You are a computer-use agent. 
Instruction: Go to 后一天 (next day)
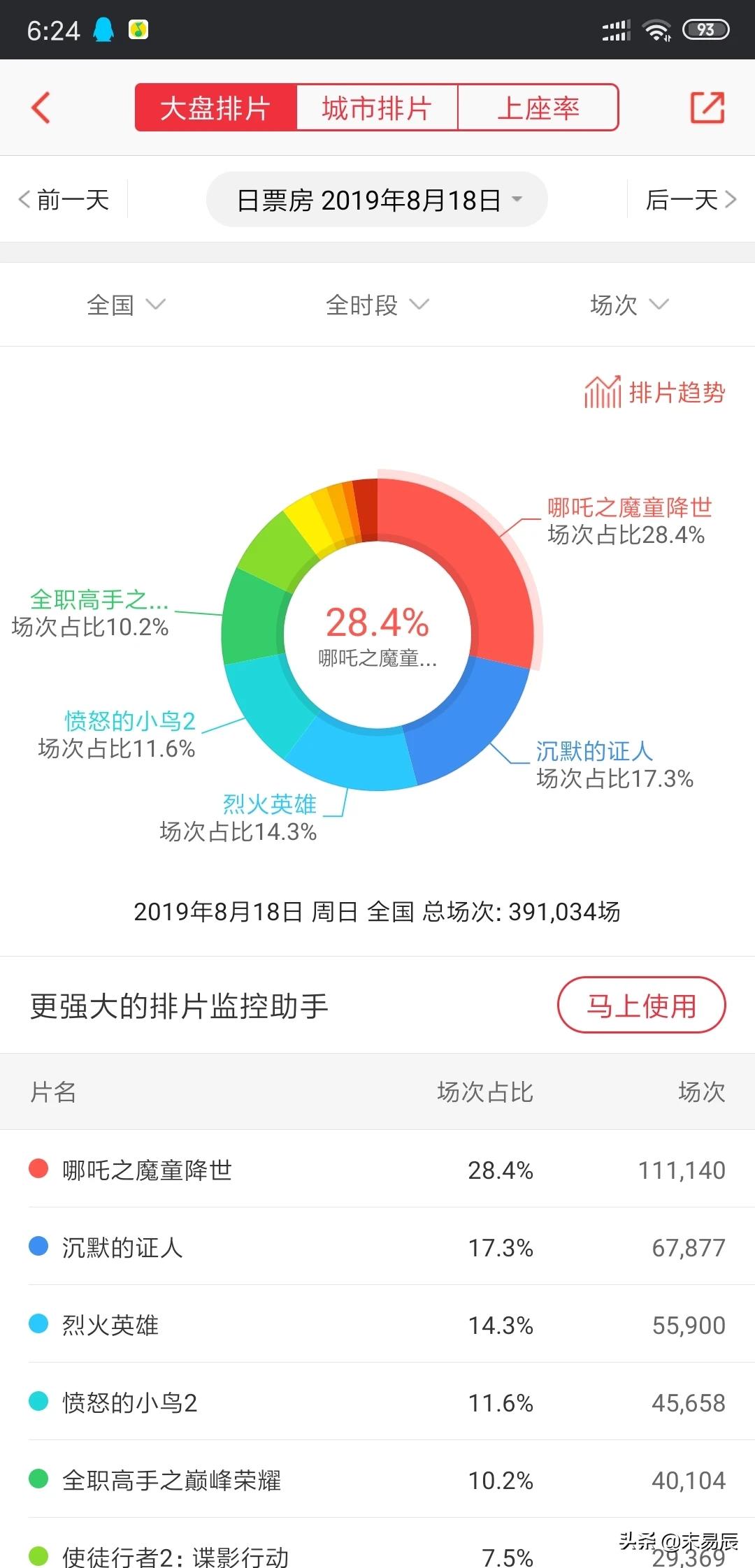[691, 200]
